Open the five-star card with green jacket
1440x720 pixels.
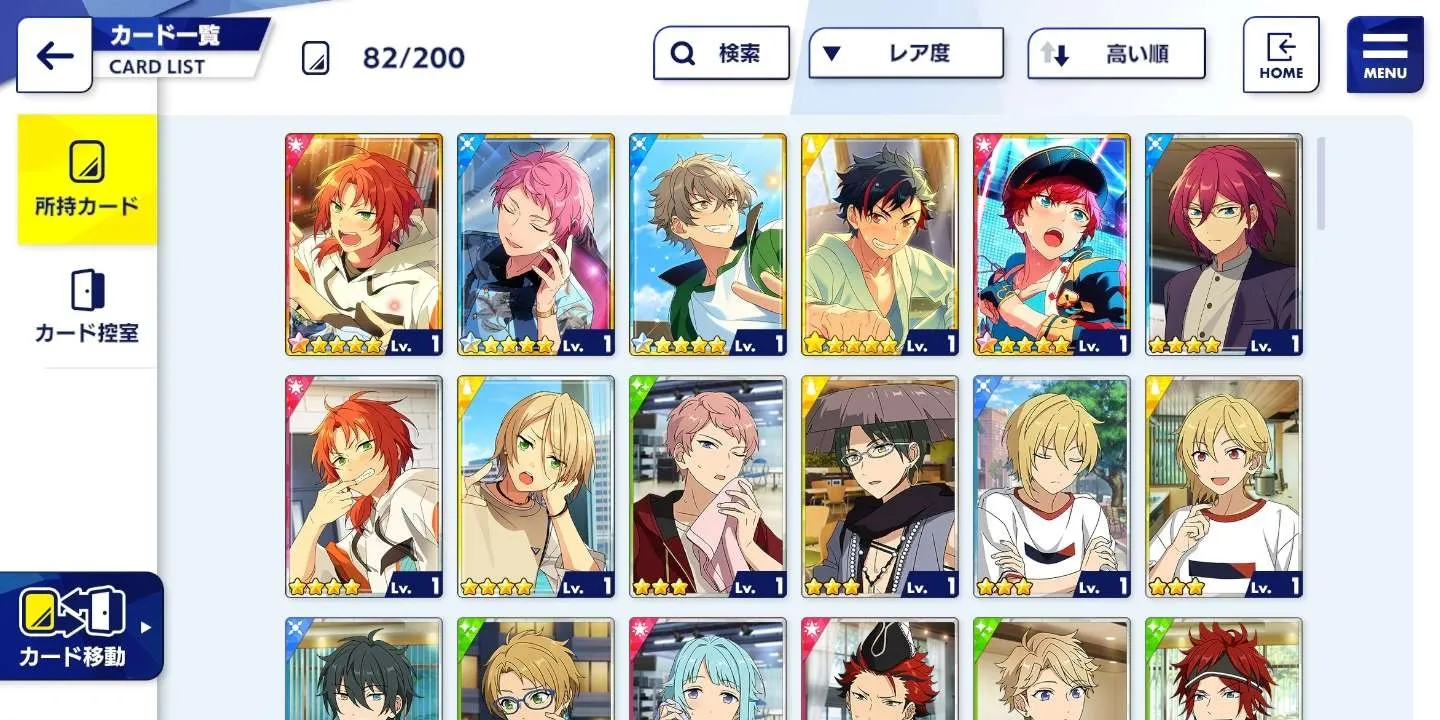[708, 243]
